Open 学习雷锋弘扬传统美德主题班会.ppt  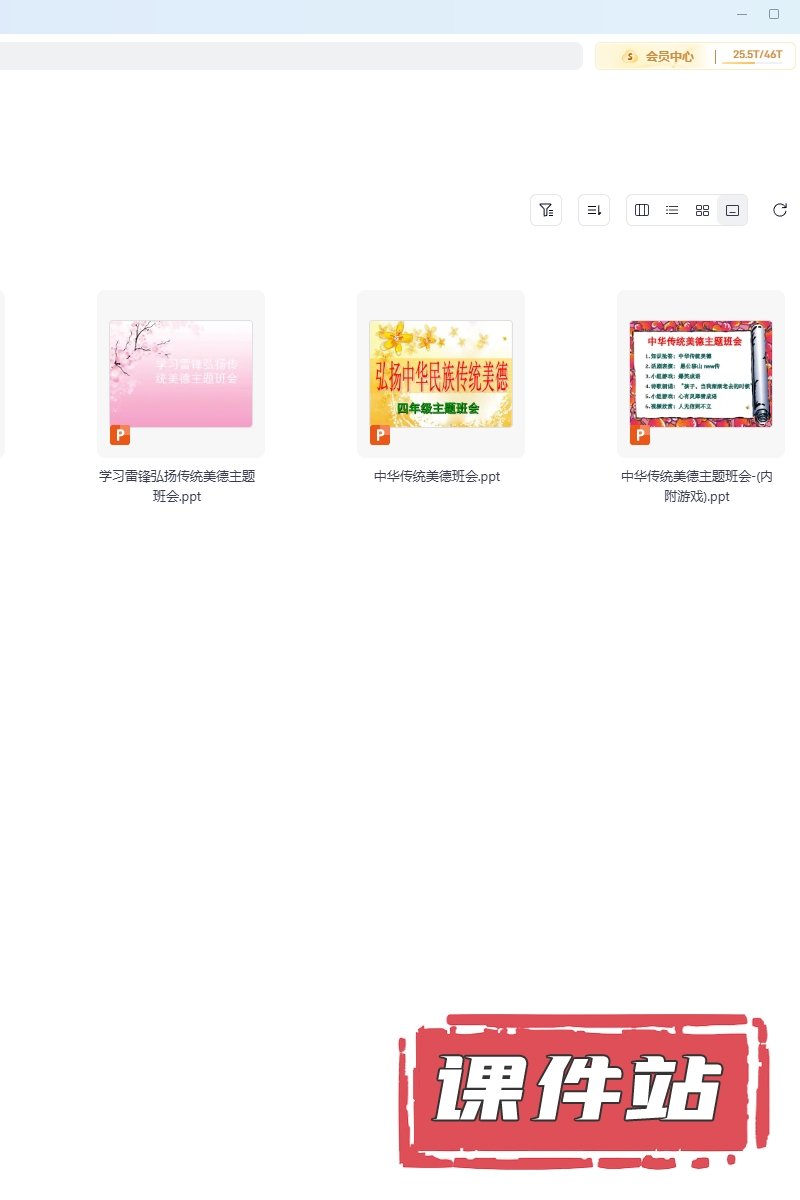(181, 374)
